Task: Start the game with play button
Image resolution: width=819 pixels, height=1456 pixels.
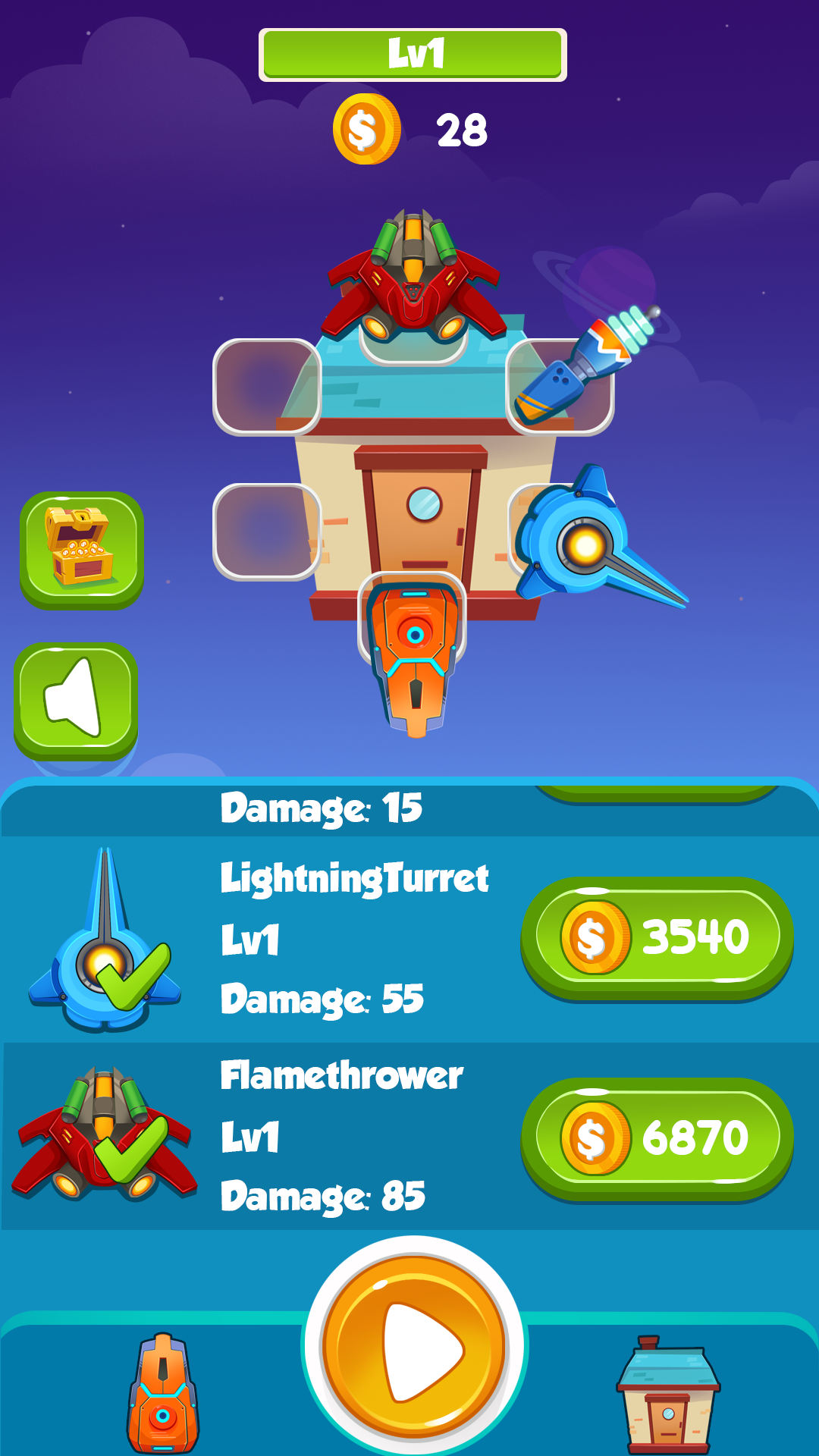Action: click(414, 1347)
